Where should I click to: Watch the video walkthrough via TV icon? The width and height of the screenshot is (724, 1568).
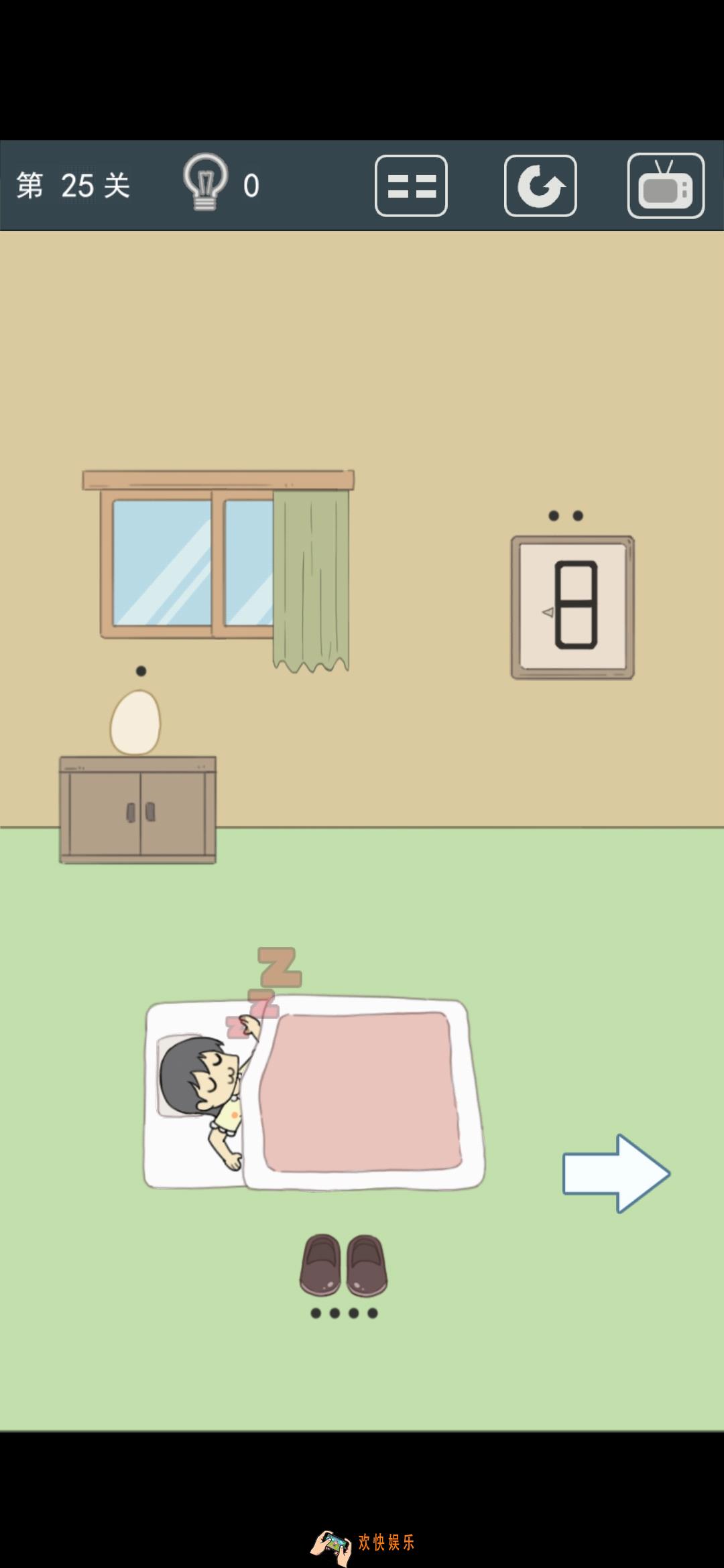pos(665,186)
